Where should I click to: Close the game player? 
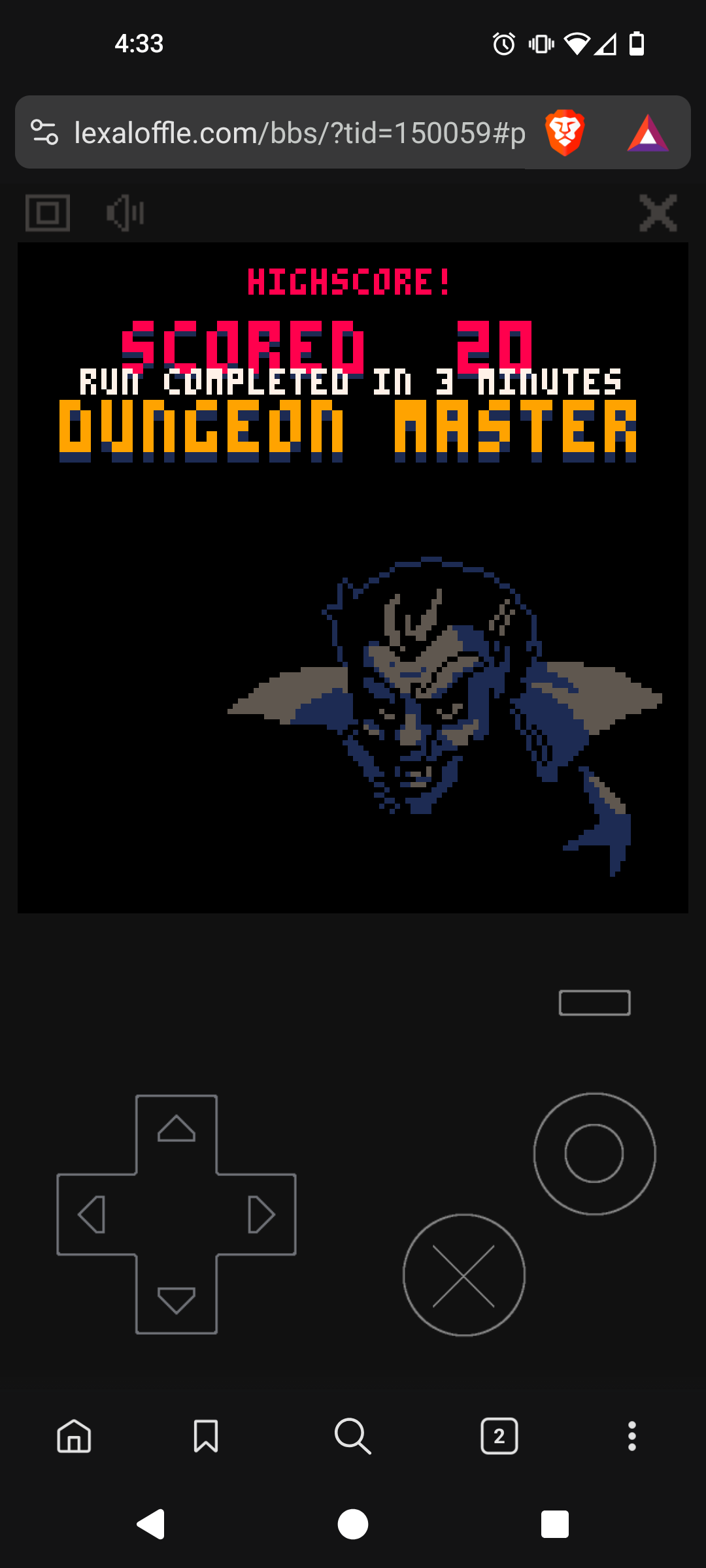tap(658, 213)
